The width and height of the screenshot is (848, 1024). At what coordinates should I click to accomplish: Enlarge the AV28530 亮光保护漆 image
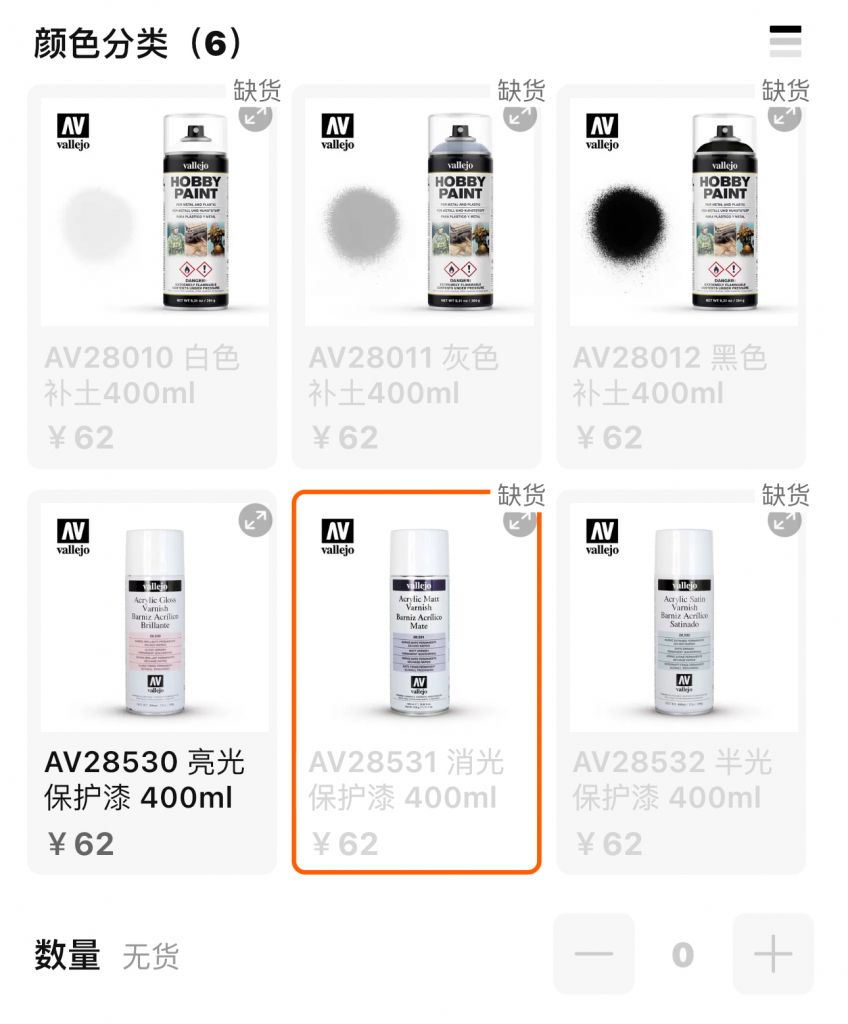(x=256, y=520)
